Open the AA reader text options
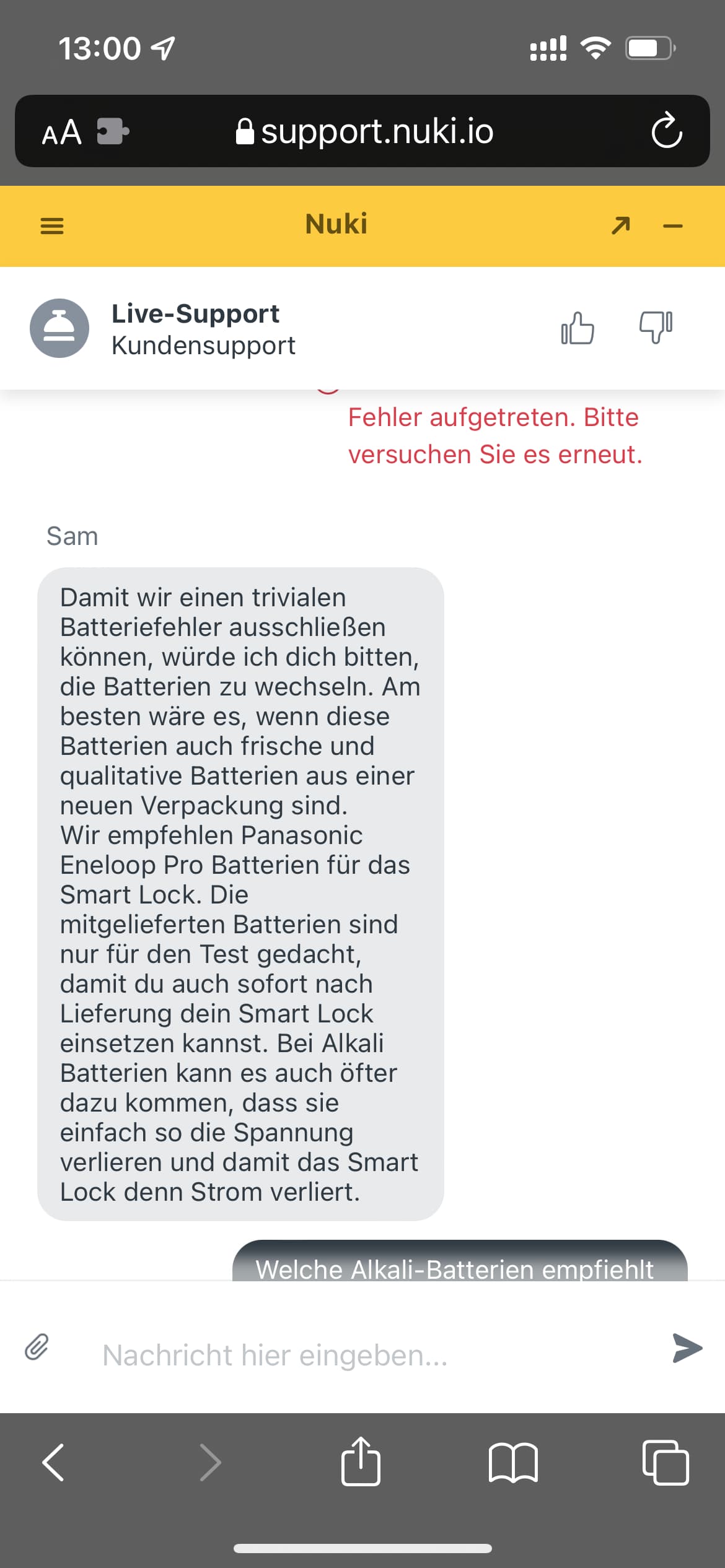 pos(61,132)
